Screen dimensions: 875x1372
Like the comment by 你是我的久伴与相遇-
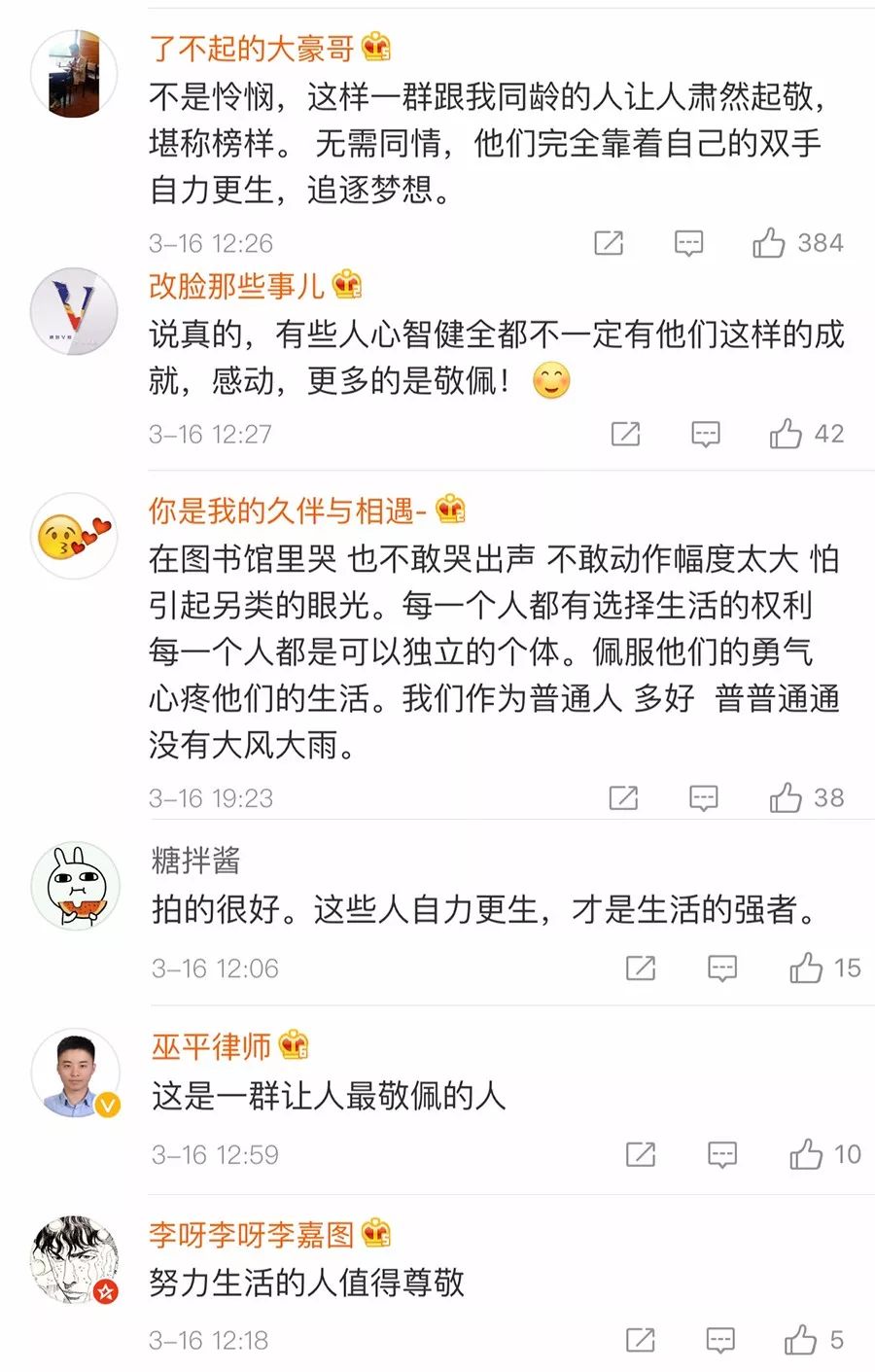(786, 798)
